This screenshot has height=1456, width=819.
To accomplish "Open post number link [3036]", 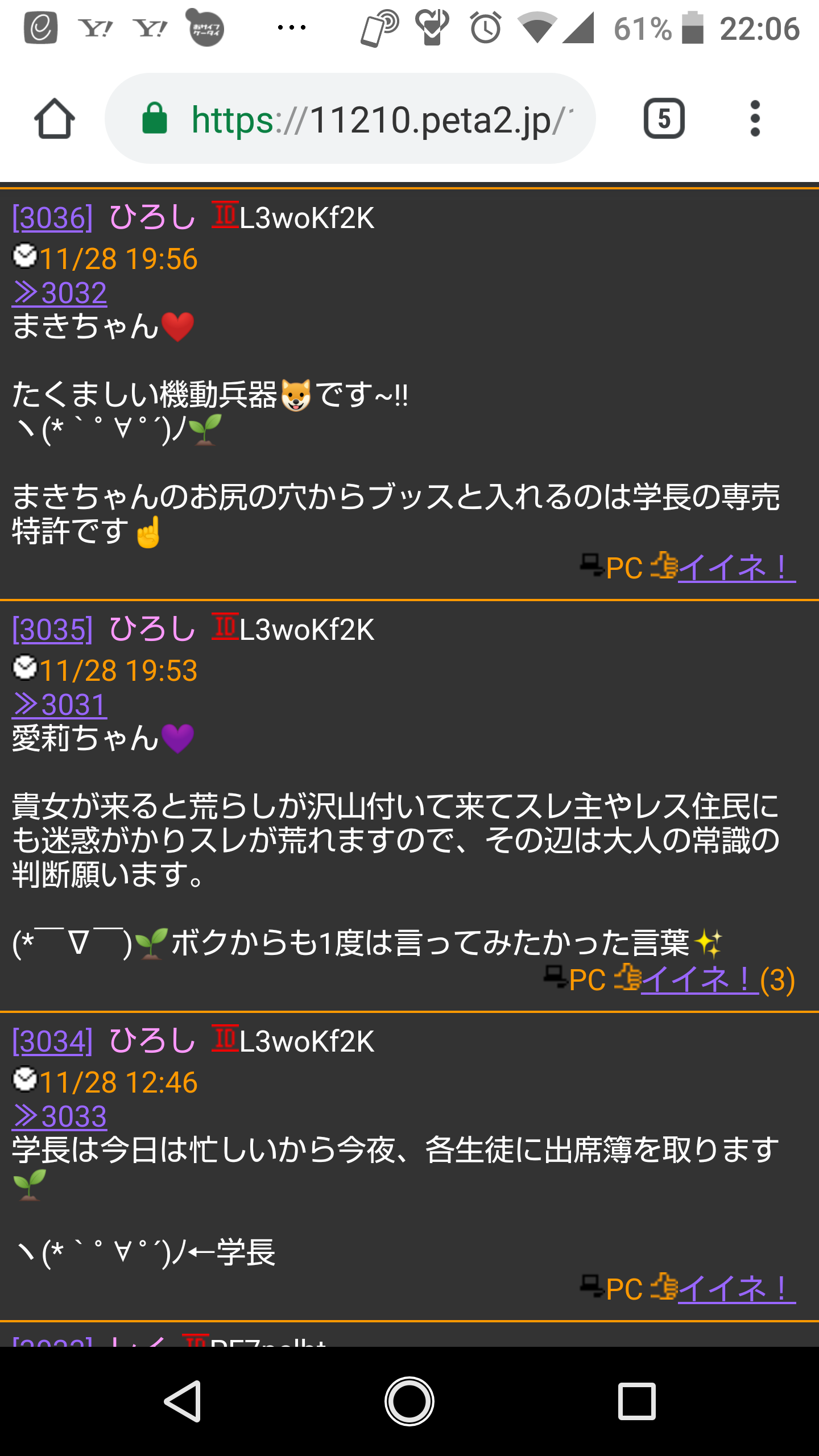I will coord(52,218).
